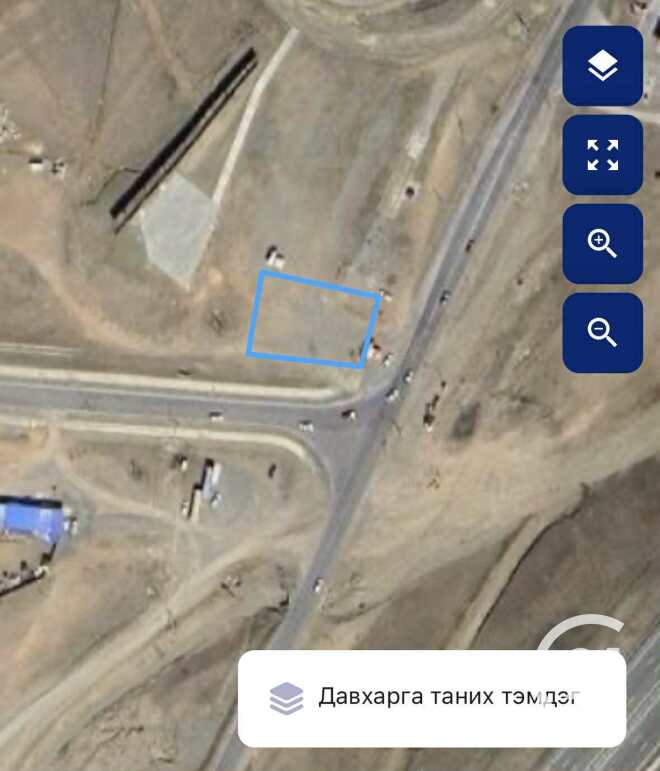Expand the map to fullscreen
Screen dimensions: 660x771
[602, 155]
